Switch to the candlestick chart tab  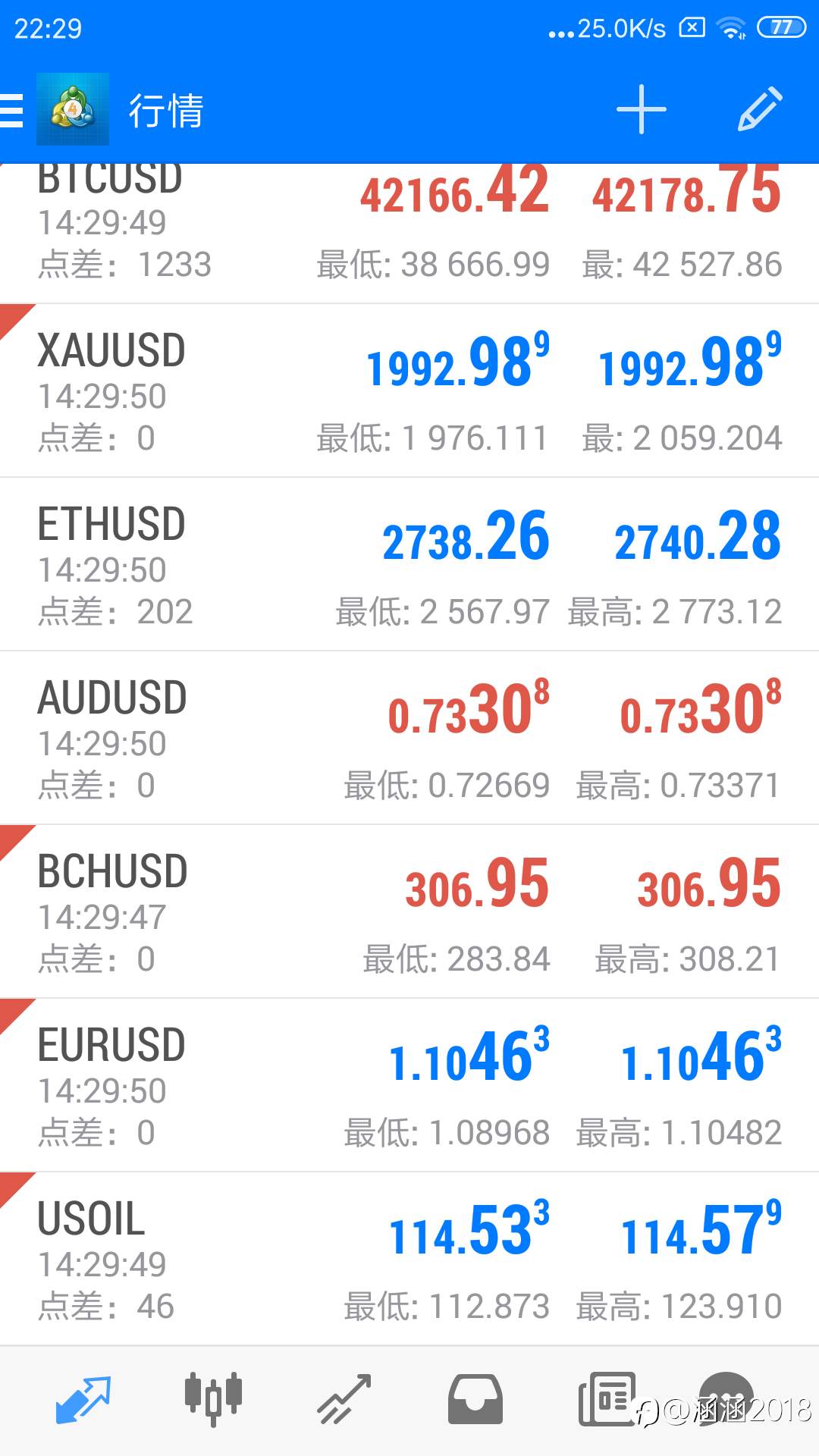[213, 1399]
